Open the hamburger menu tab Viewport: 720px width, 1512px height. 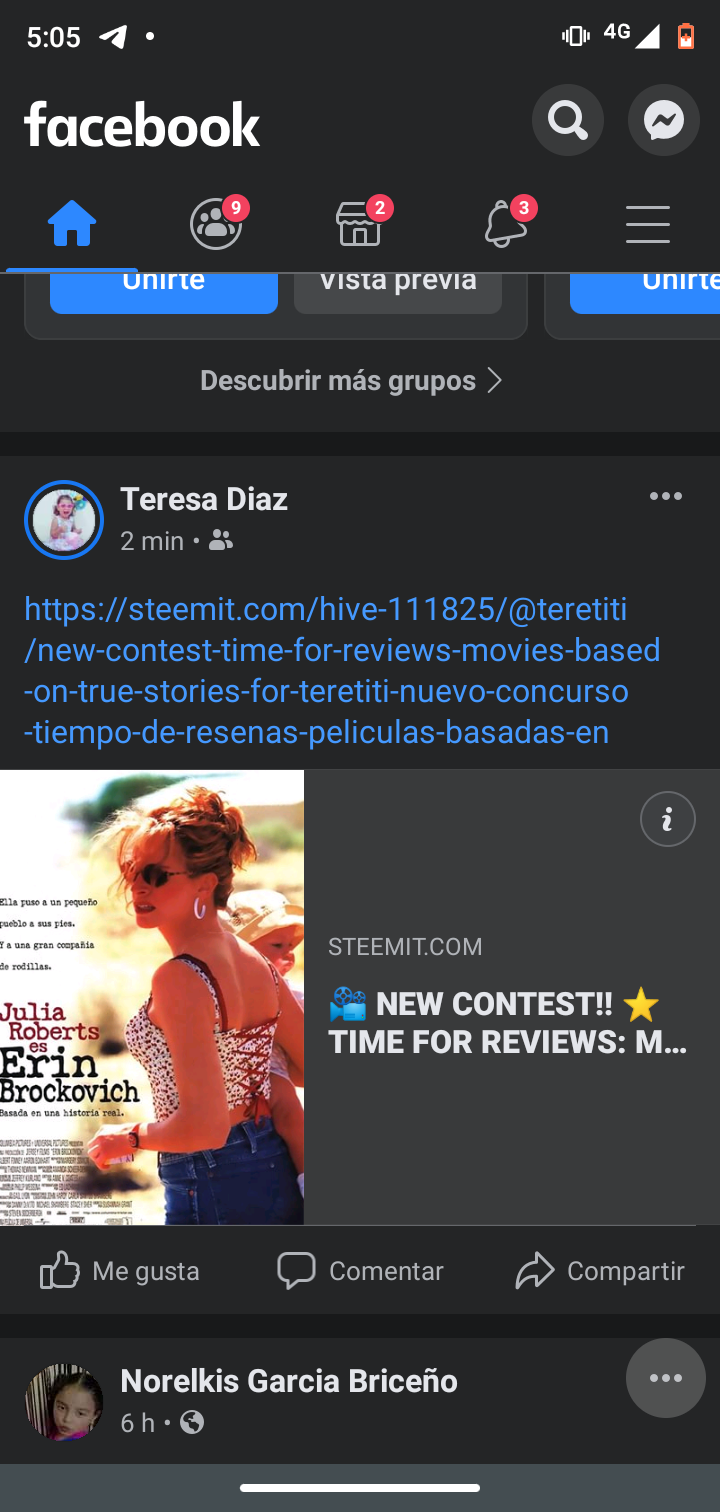pos(648,223)
